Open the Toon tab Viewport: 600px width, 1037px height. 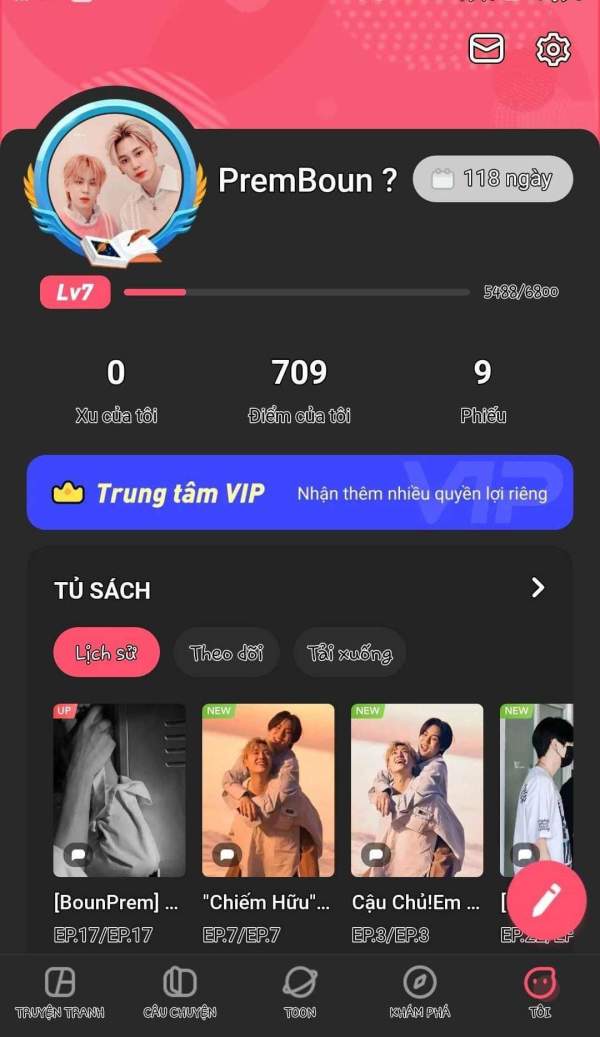(x=300, y=991)
